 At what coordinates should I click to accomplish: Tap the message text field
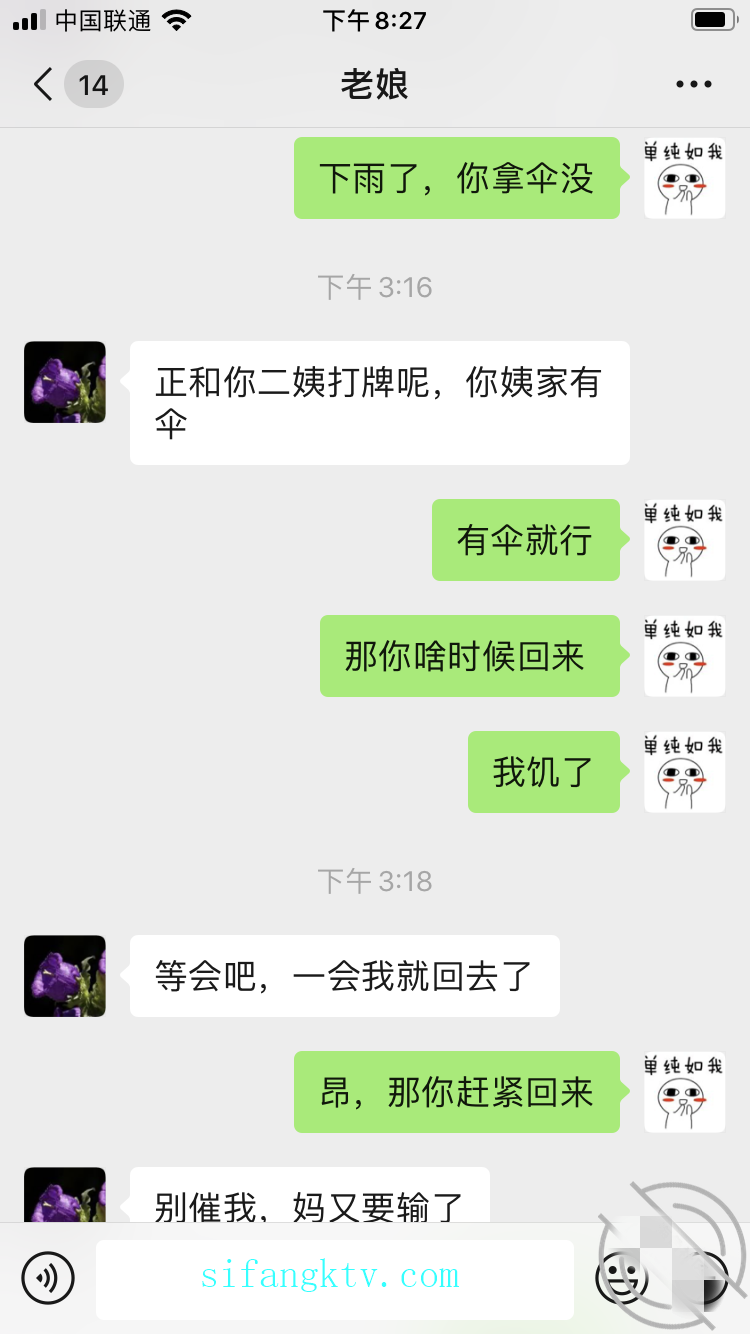(x=334, y=1279)
